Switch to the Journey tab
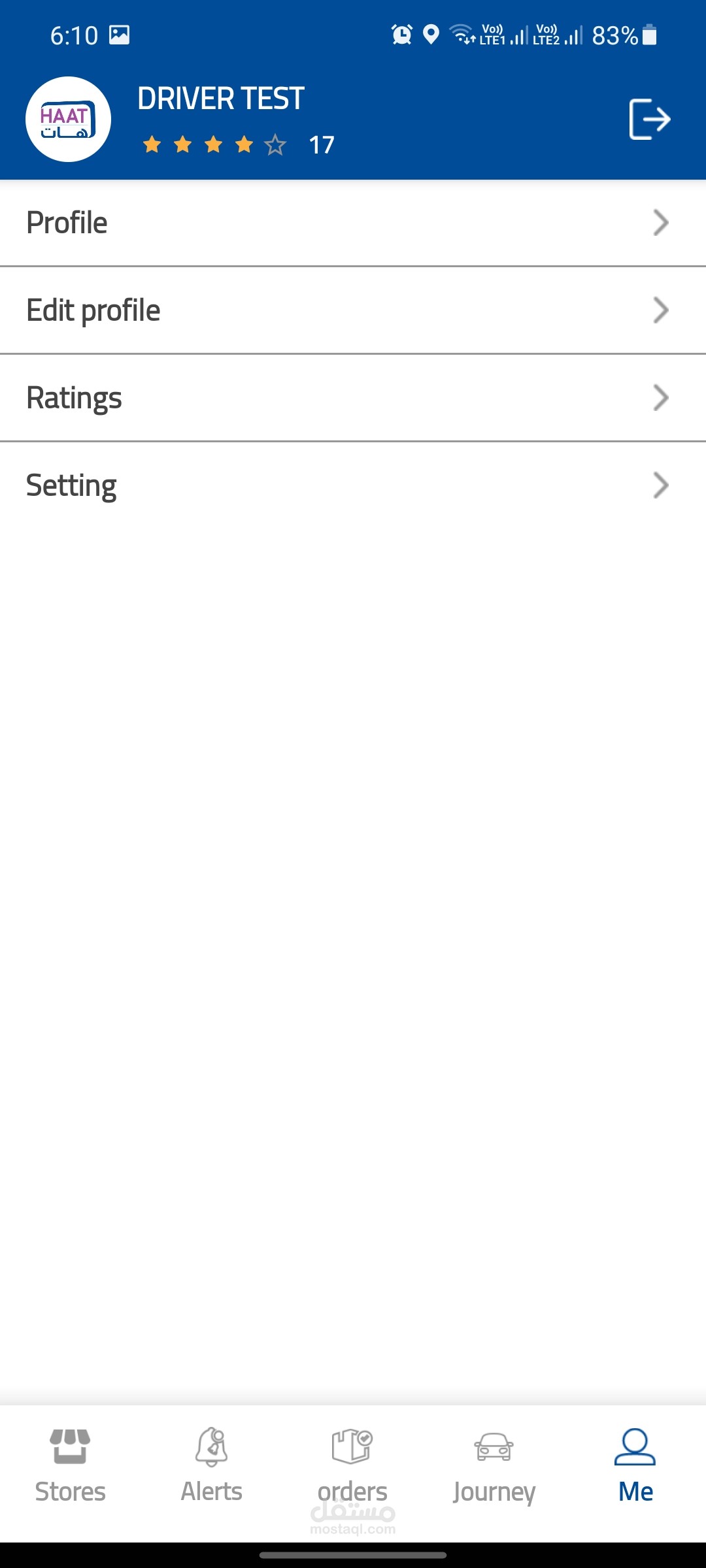 coord(494,1467)
